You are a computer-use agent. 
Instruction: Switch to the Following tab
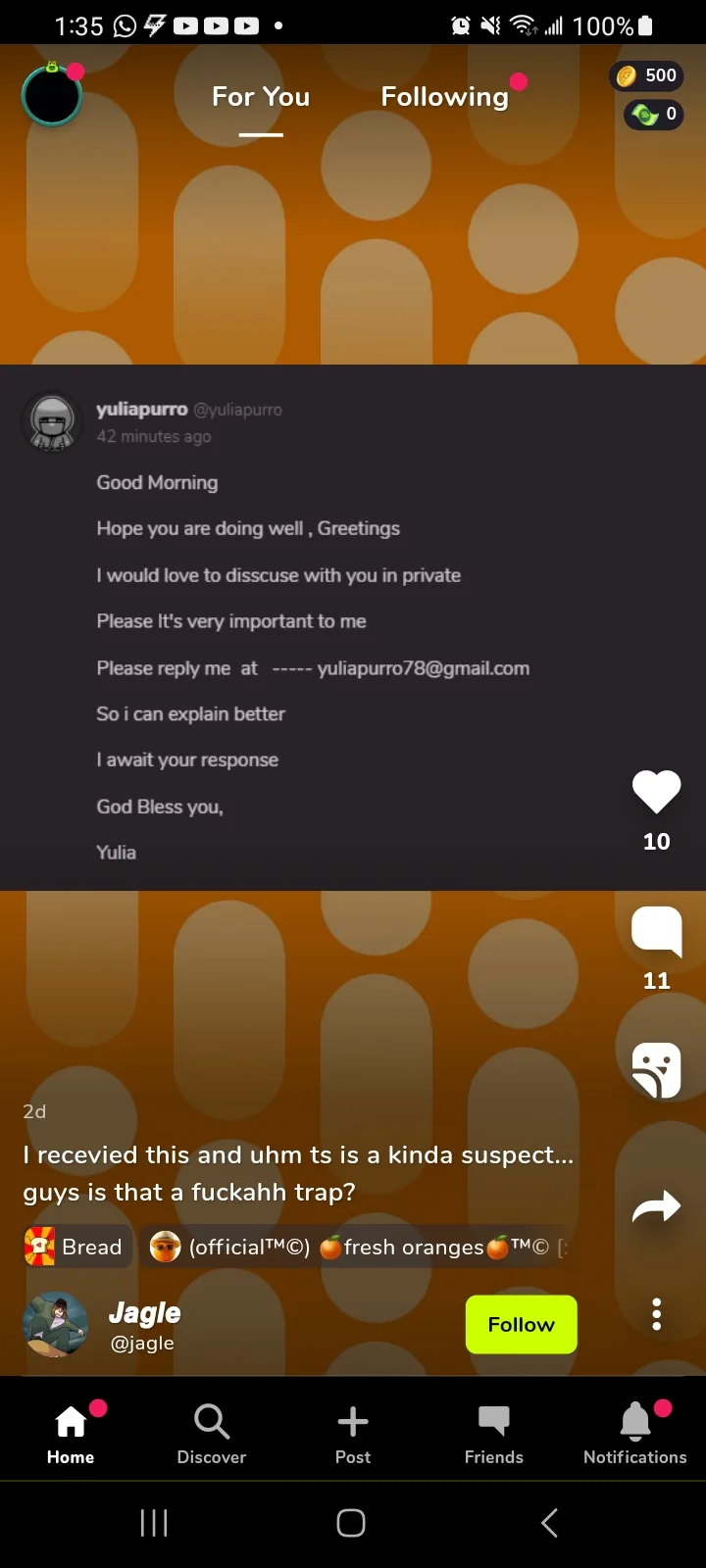coord(445,96)
